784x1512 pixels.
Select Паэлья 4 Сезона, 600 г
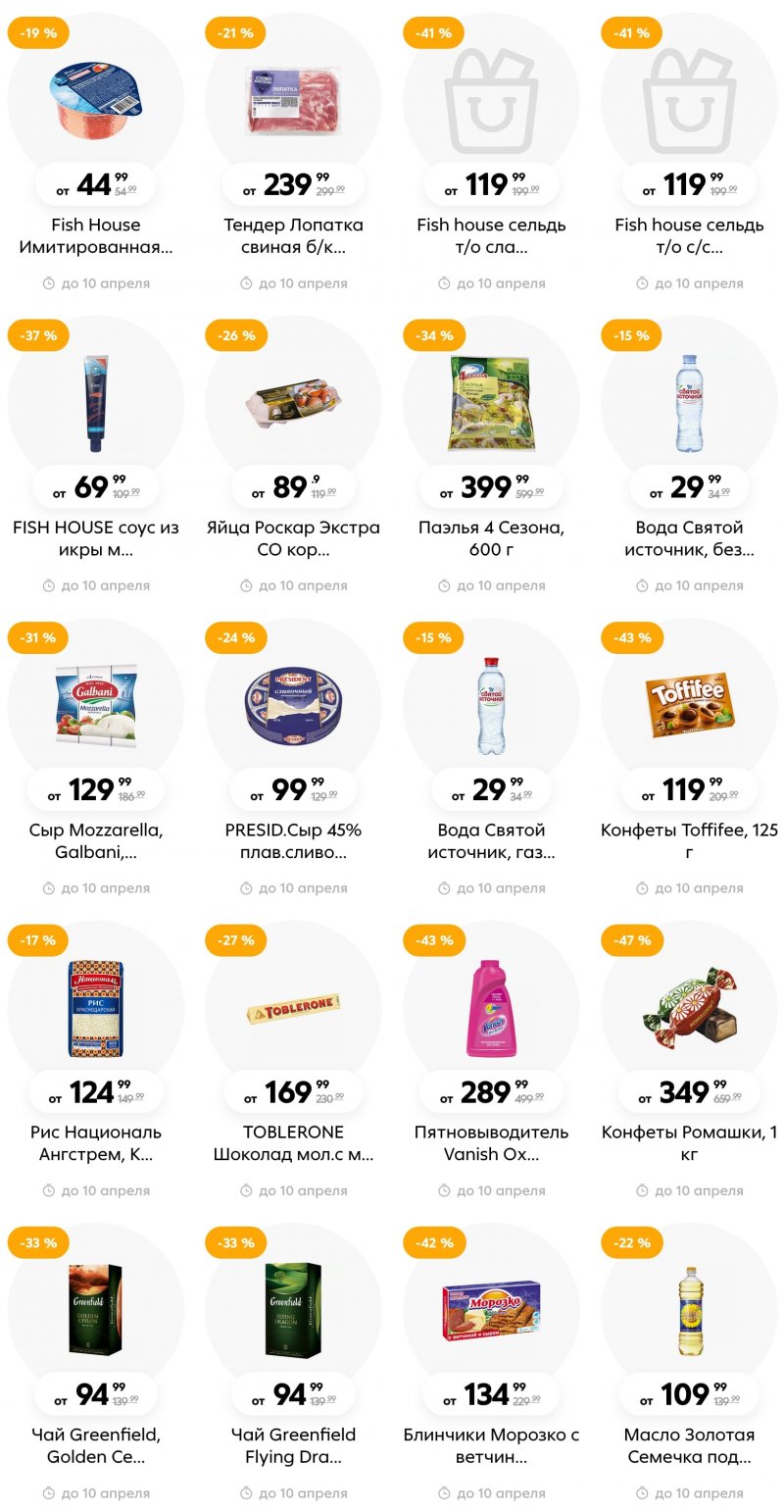pyautogui.click(x=491, y=402)
